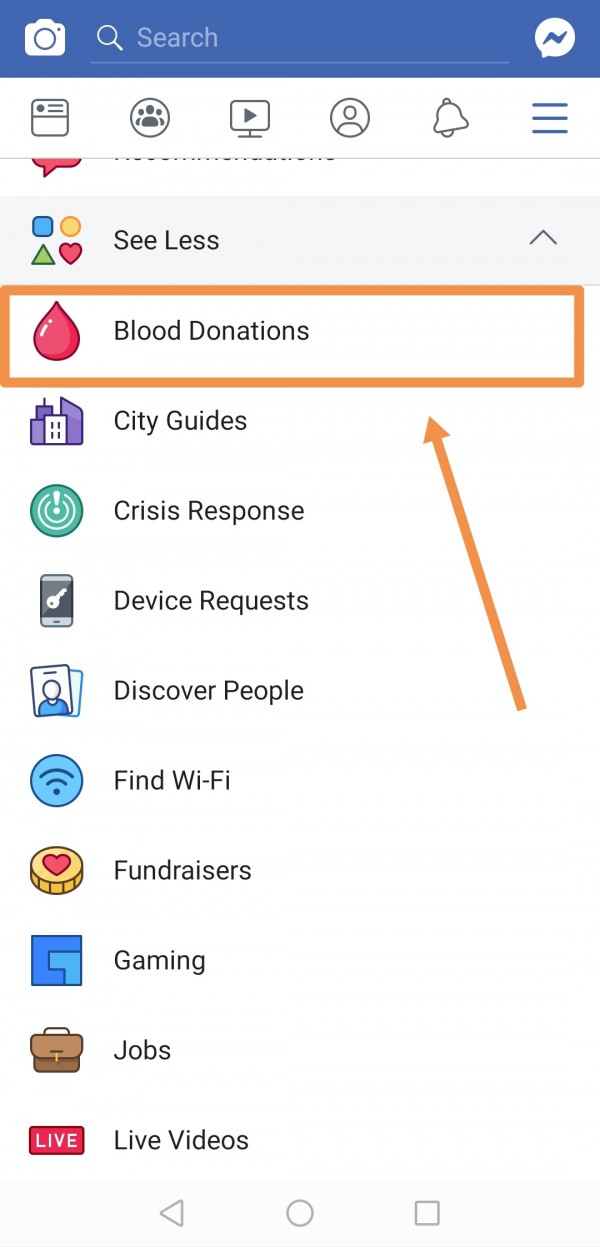Tap the system back button

pyautogui.click(x=172, y=1213)
